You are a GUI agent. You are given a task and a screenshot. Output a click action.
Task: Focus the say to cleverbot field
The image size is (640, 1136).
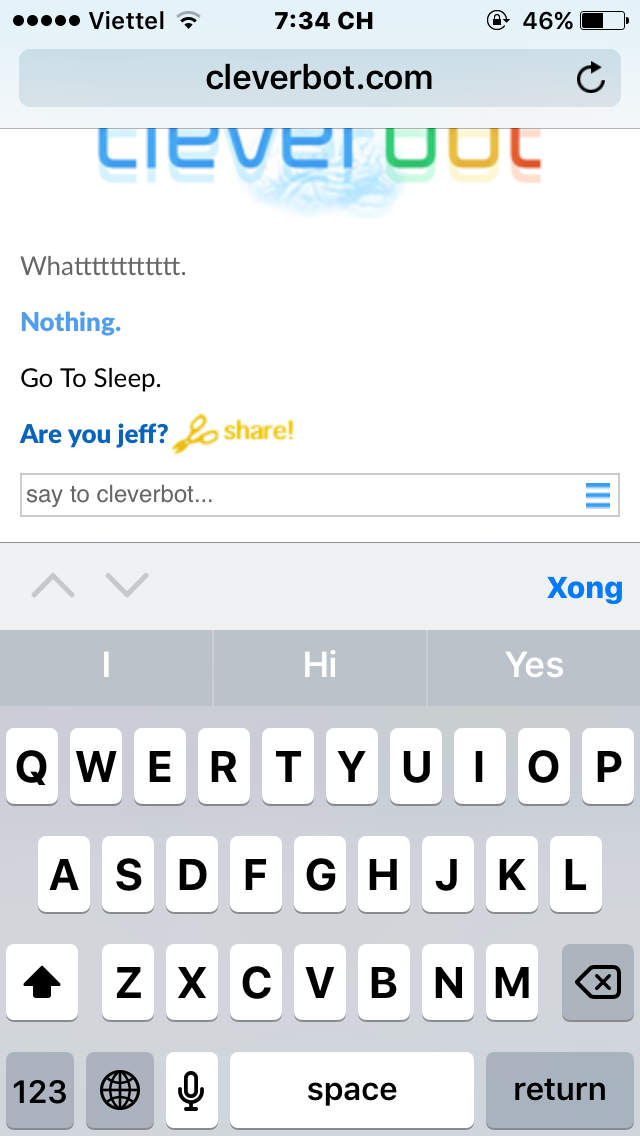[x=300, y=494]
